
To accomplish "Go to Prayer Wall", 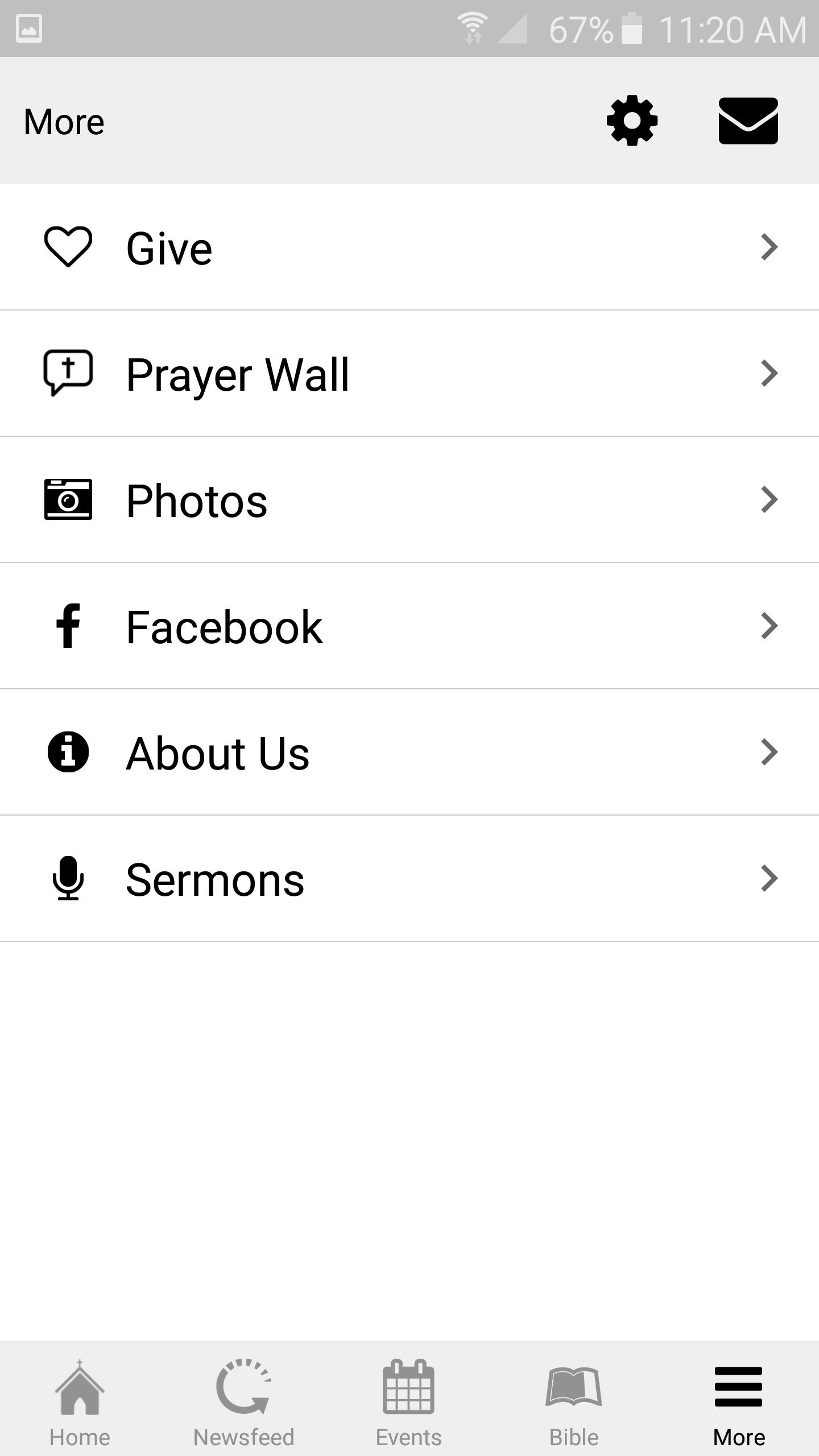I will coord(409,374).
